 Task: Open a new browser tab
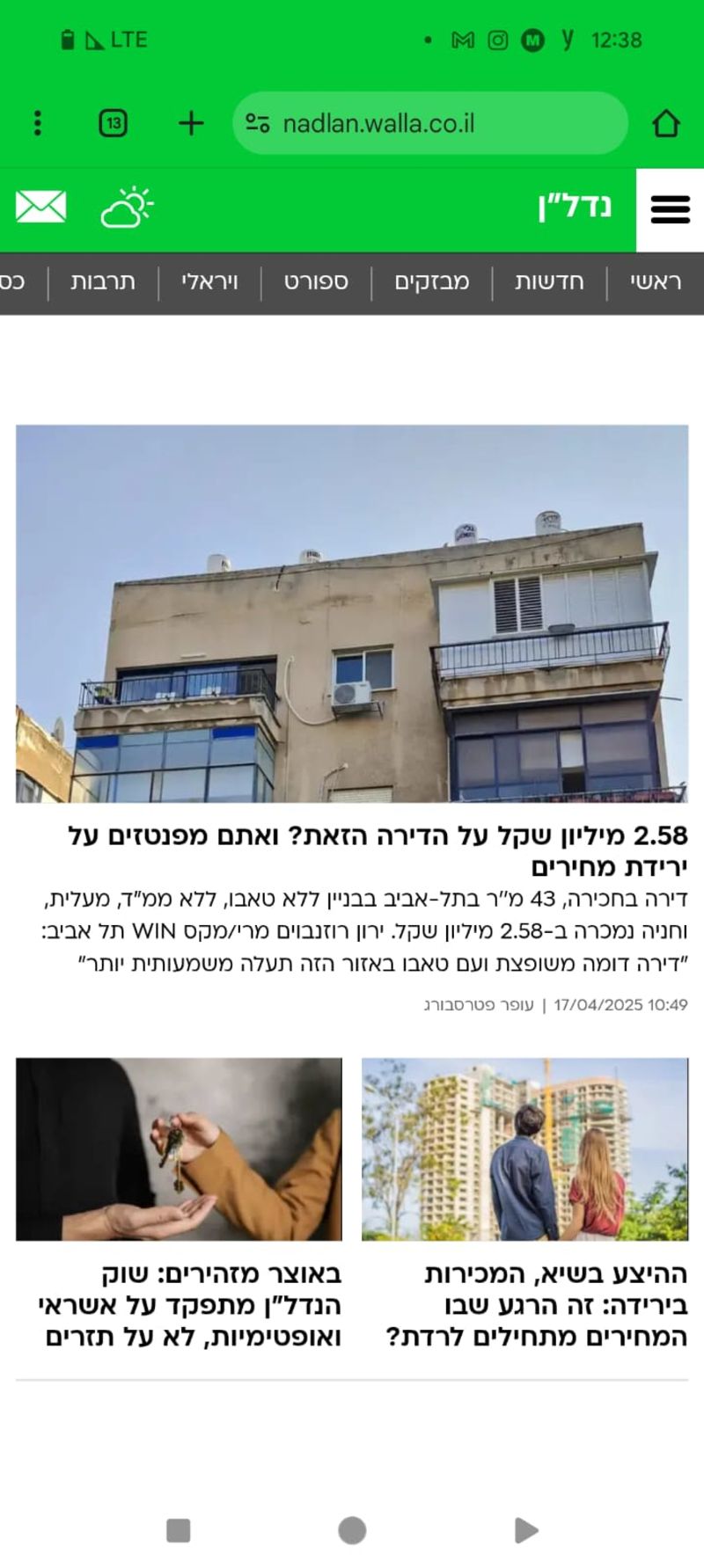(x=190, y=123)
